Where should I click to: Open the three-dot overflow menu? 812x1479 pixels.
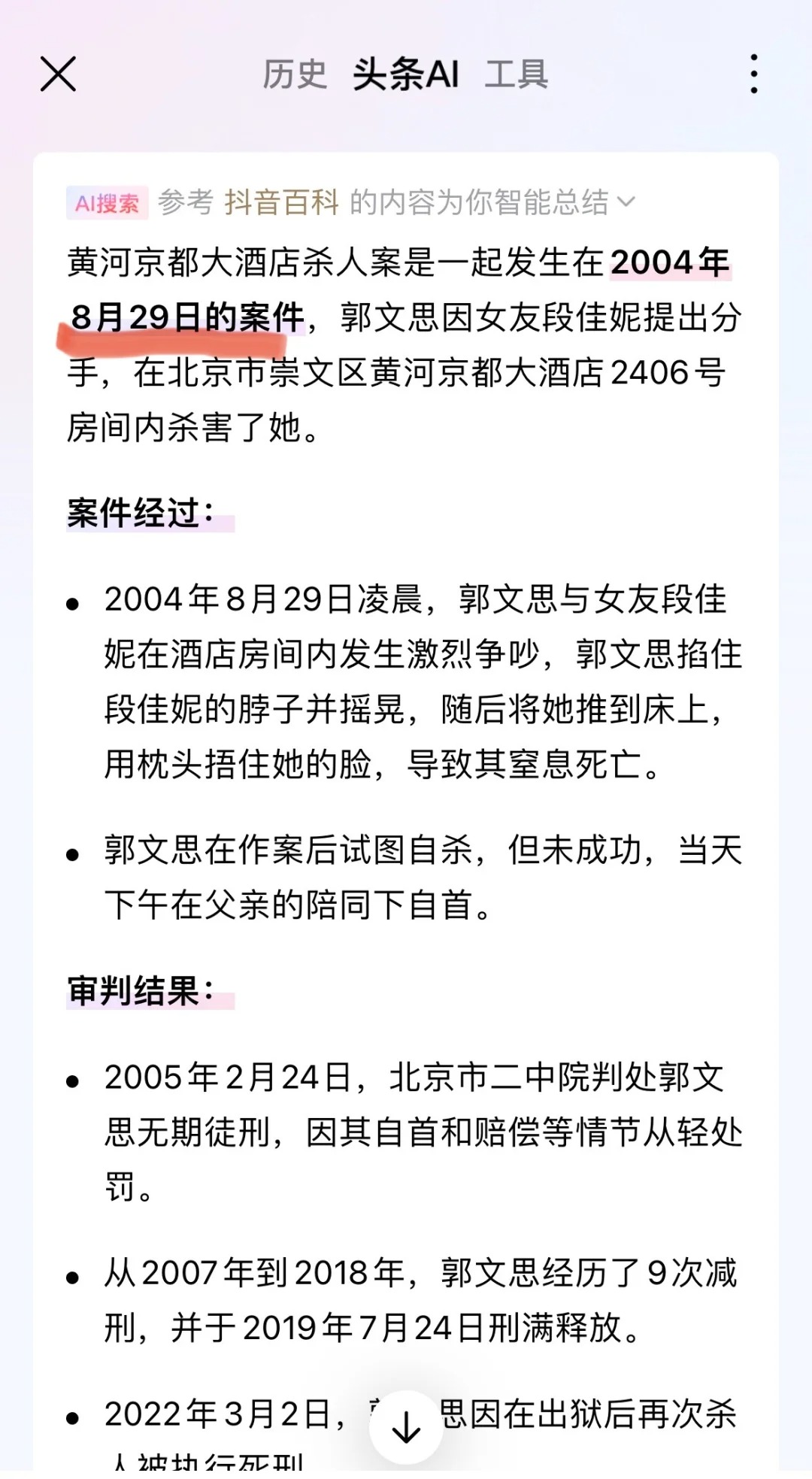click(x=754, y=74)
